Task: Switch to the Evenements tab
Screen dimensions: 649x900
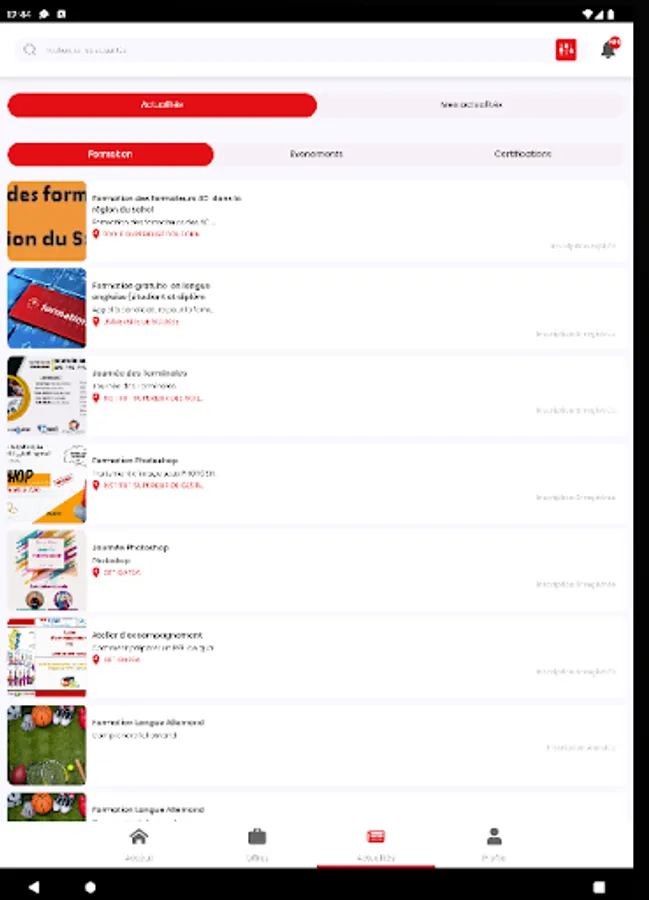Action: [x=316, y=154]
